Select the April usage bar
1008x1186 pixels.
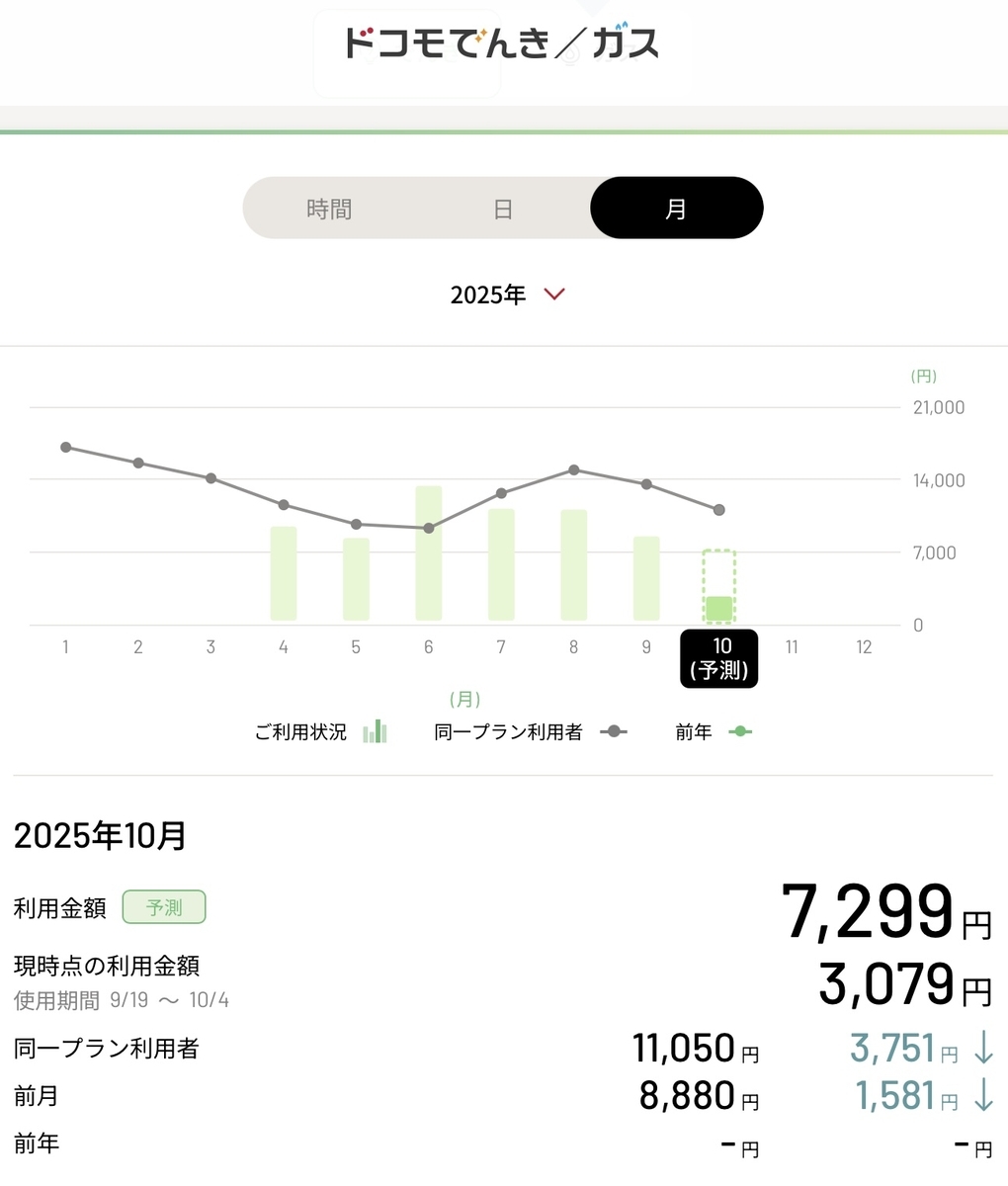[284, 573]
